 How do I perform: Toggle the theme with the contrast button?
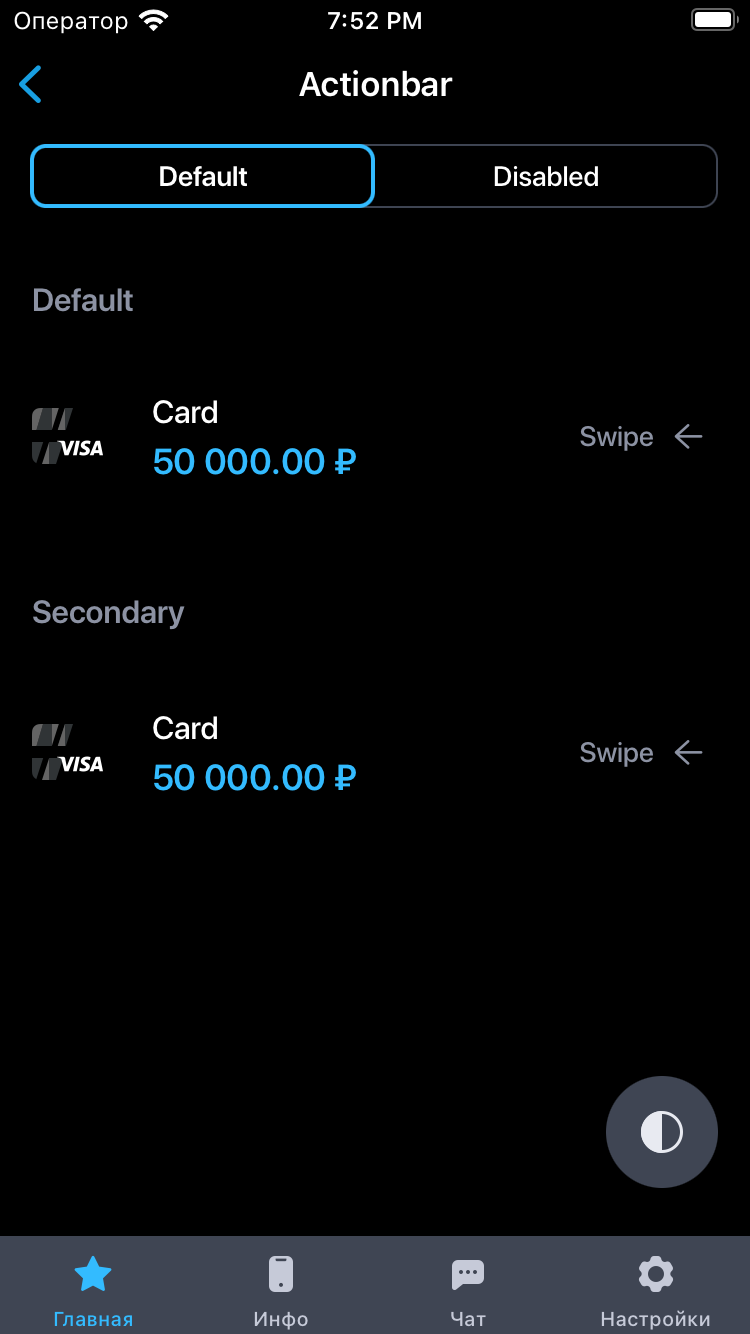point(661,1132)
